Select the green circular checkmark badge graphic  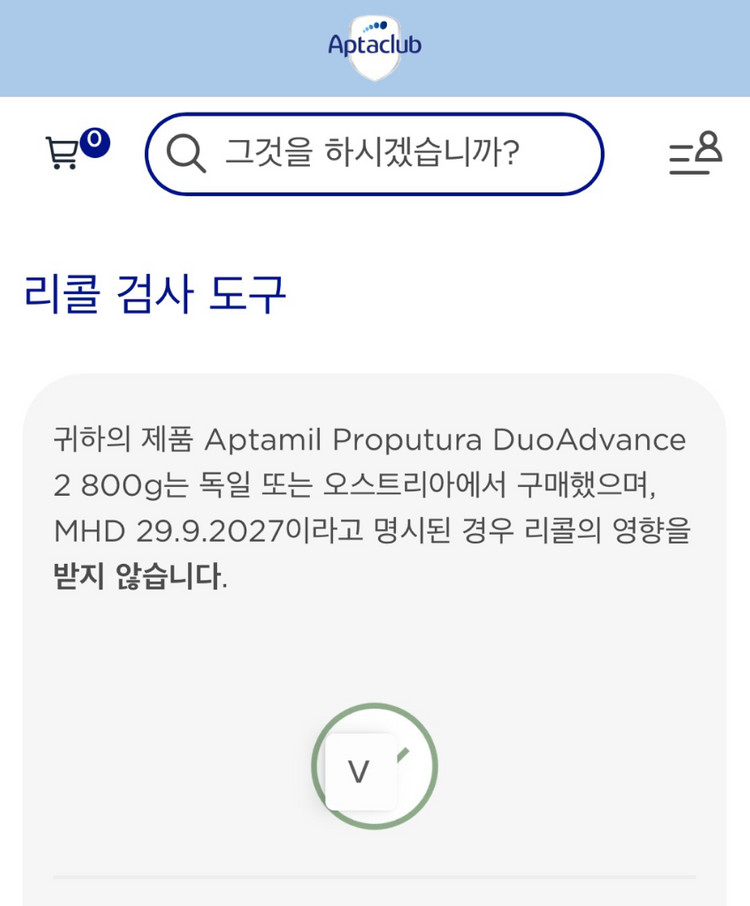click(x=373, y=766)
